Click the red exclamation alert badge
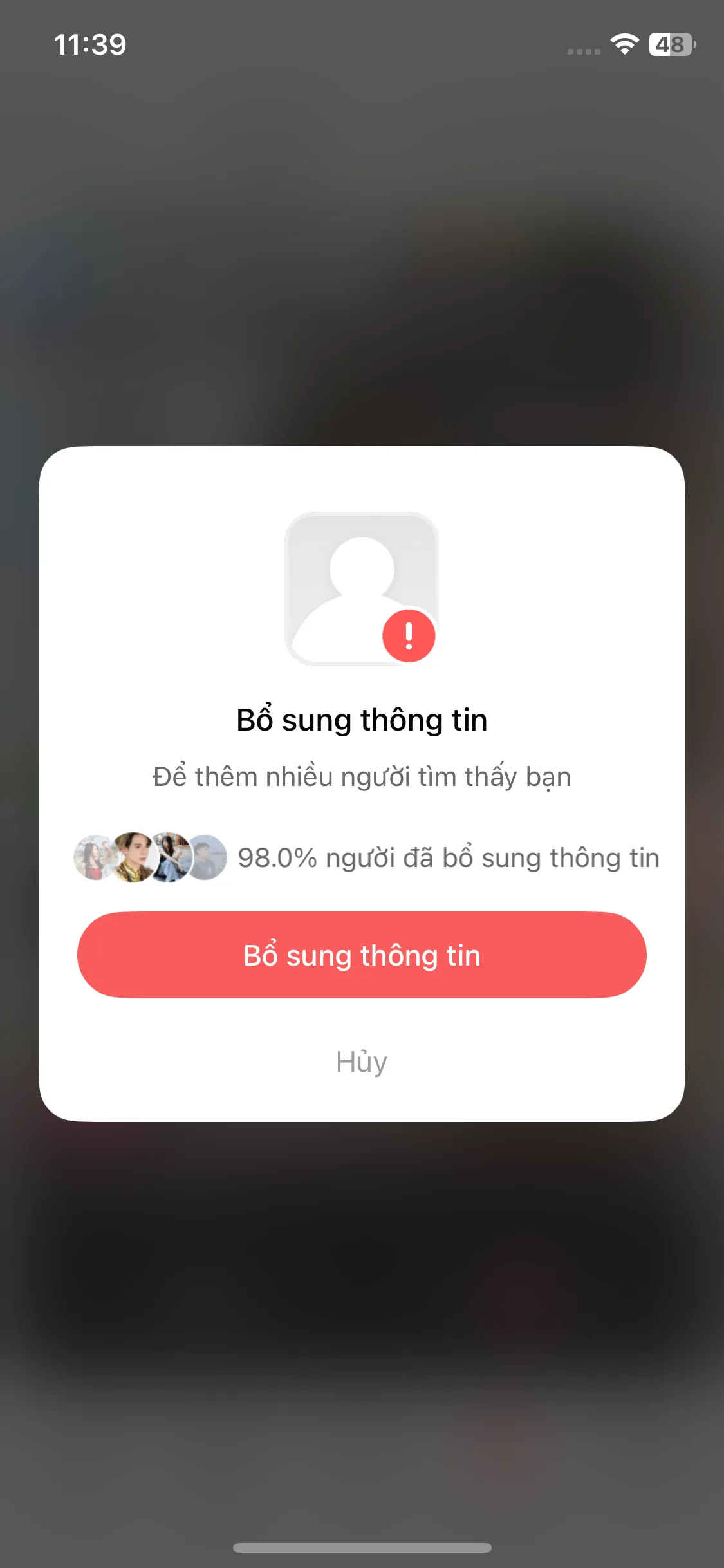724x1568 pixels. (x=409, y=636)
